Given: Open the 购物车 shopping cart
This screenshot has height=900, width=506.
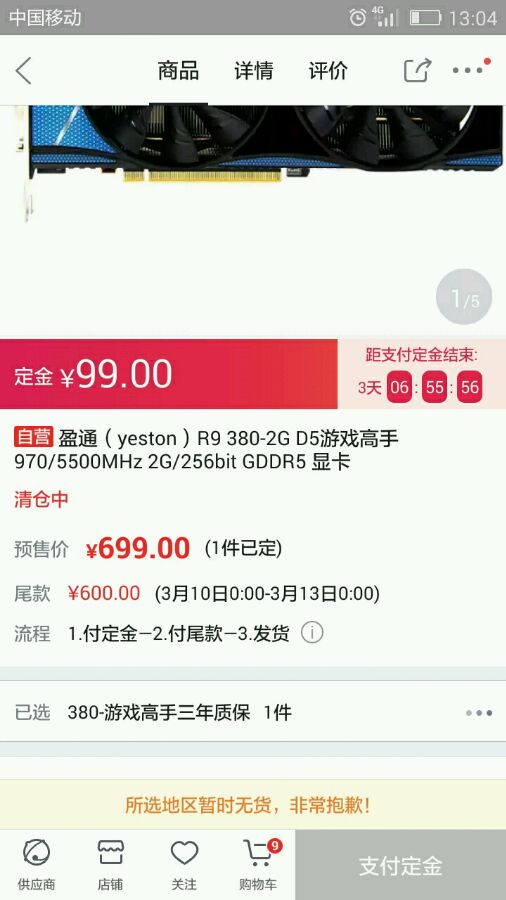Looking at the screenshot, I should [258, 864].
